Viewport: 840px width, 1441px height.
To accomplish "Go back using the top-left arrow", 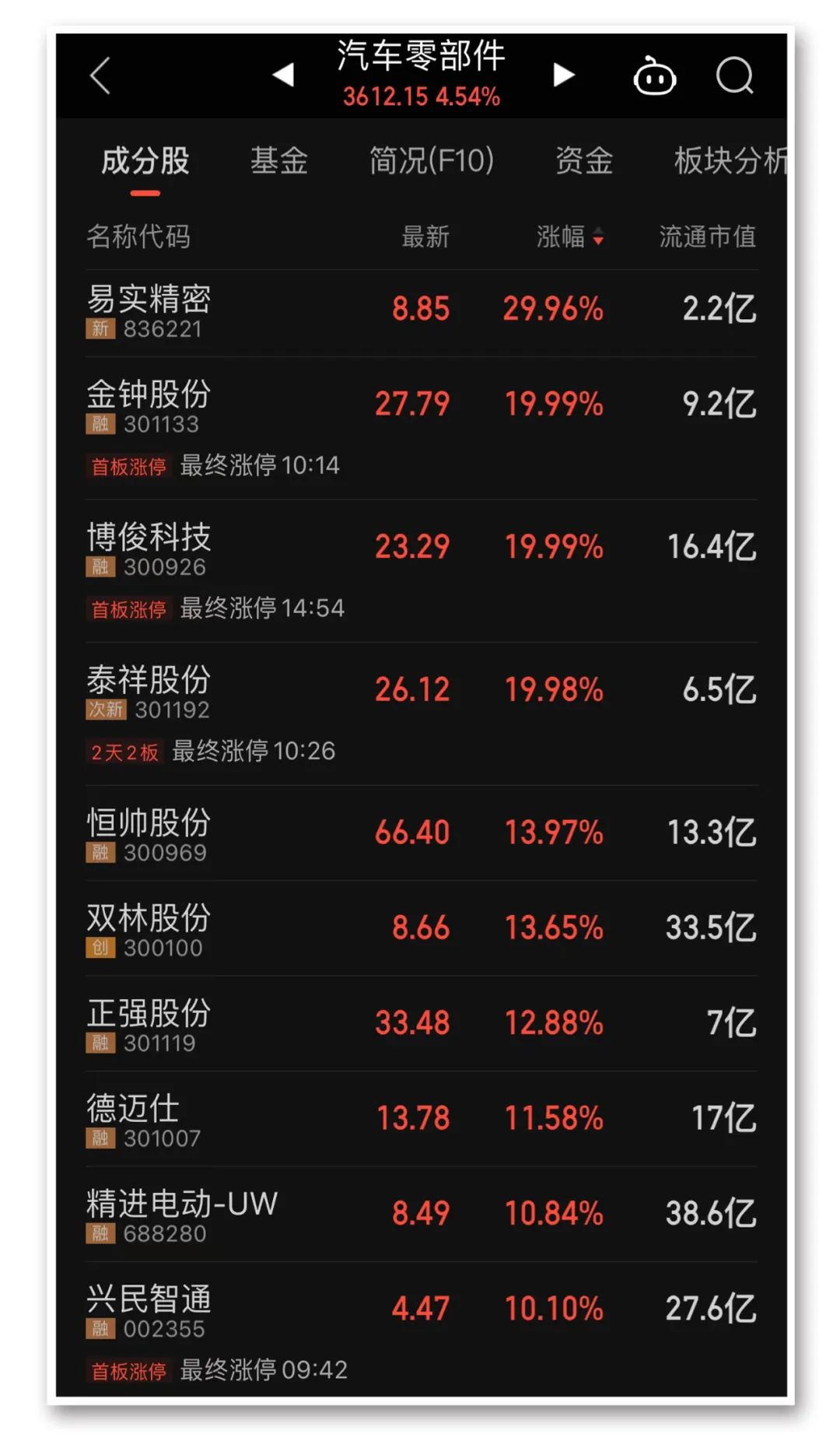I will click(100, 75).
